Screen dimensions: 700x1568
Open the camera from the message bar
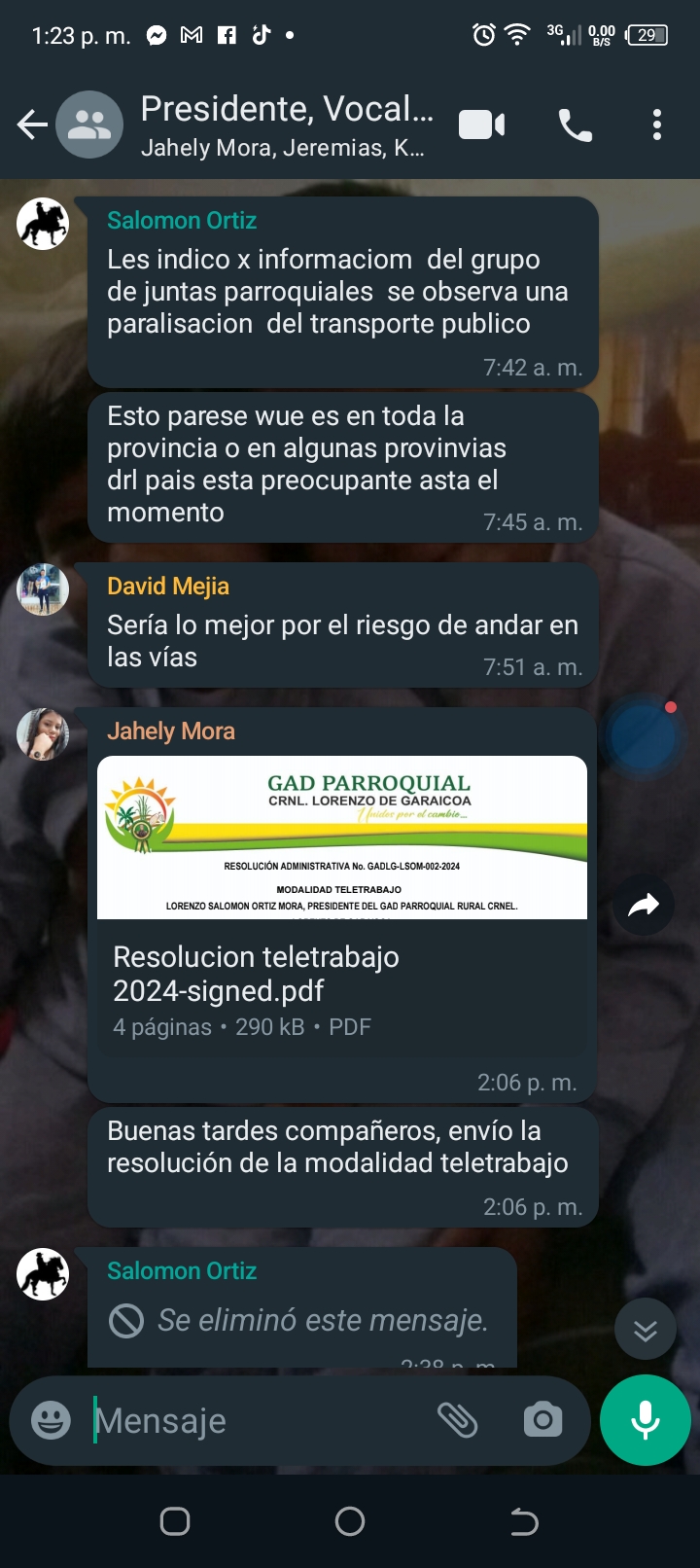(542, 1421)
